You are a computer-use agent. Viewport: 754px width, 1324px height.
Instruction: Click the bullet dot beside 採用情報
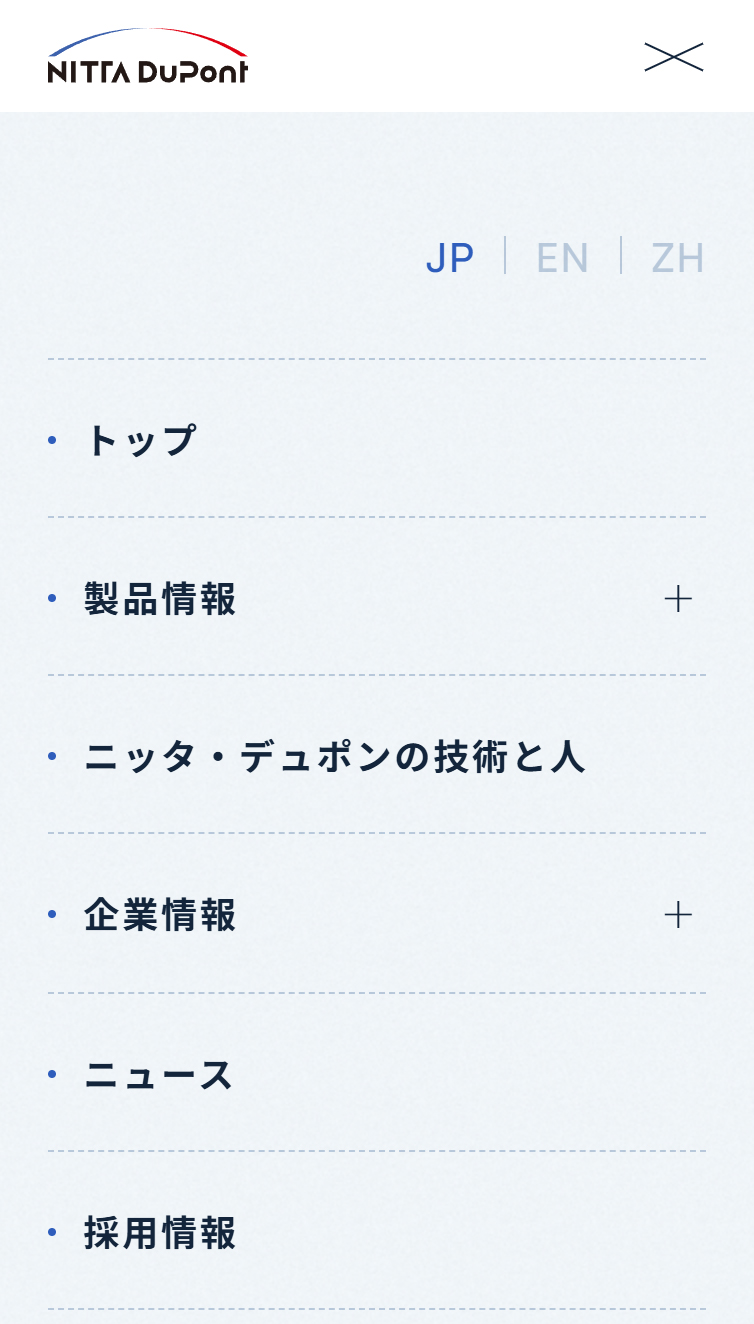pyautogui.click(x=50, y=1235)
